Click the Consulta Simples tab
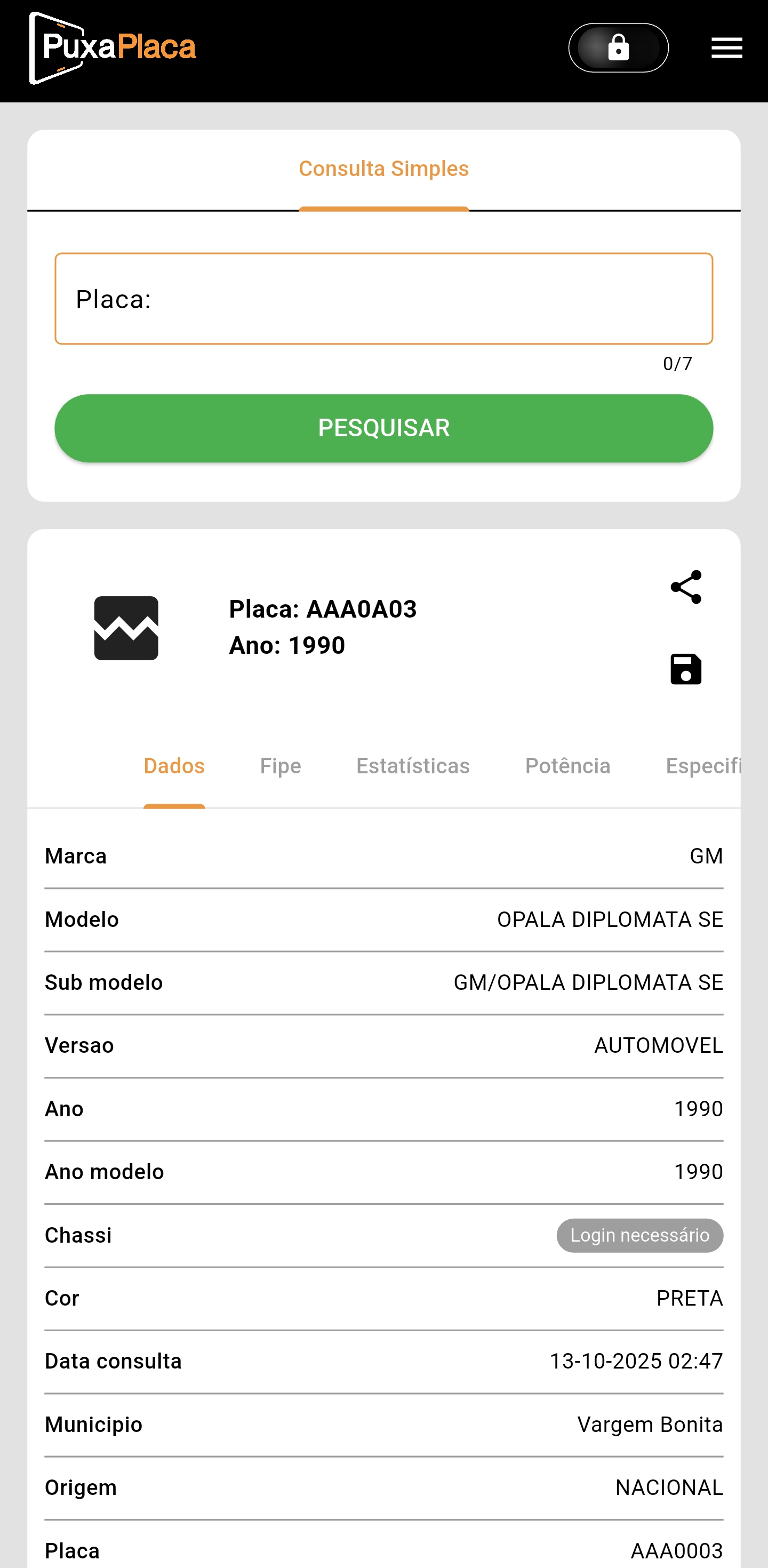The width and height of the screenshot is (768, 1568). (x=383, y=168)
